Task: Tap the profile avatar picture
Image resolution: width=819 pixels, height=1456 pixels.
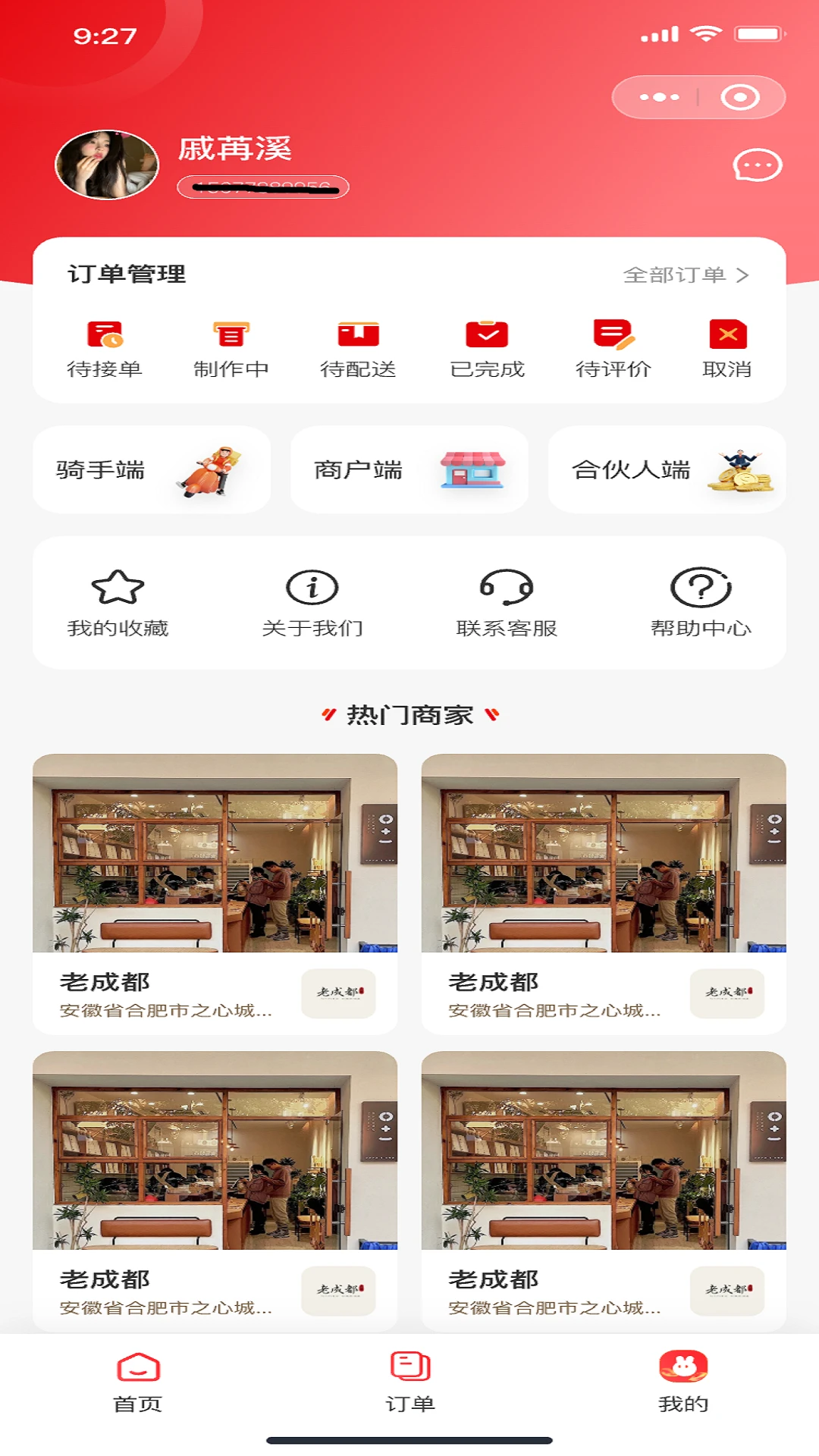Action: (x=107, y=165)
